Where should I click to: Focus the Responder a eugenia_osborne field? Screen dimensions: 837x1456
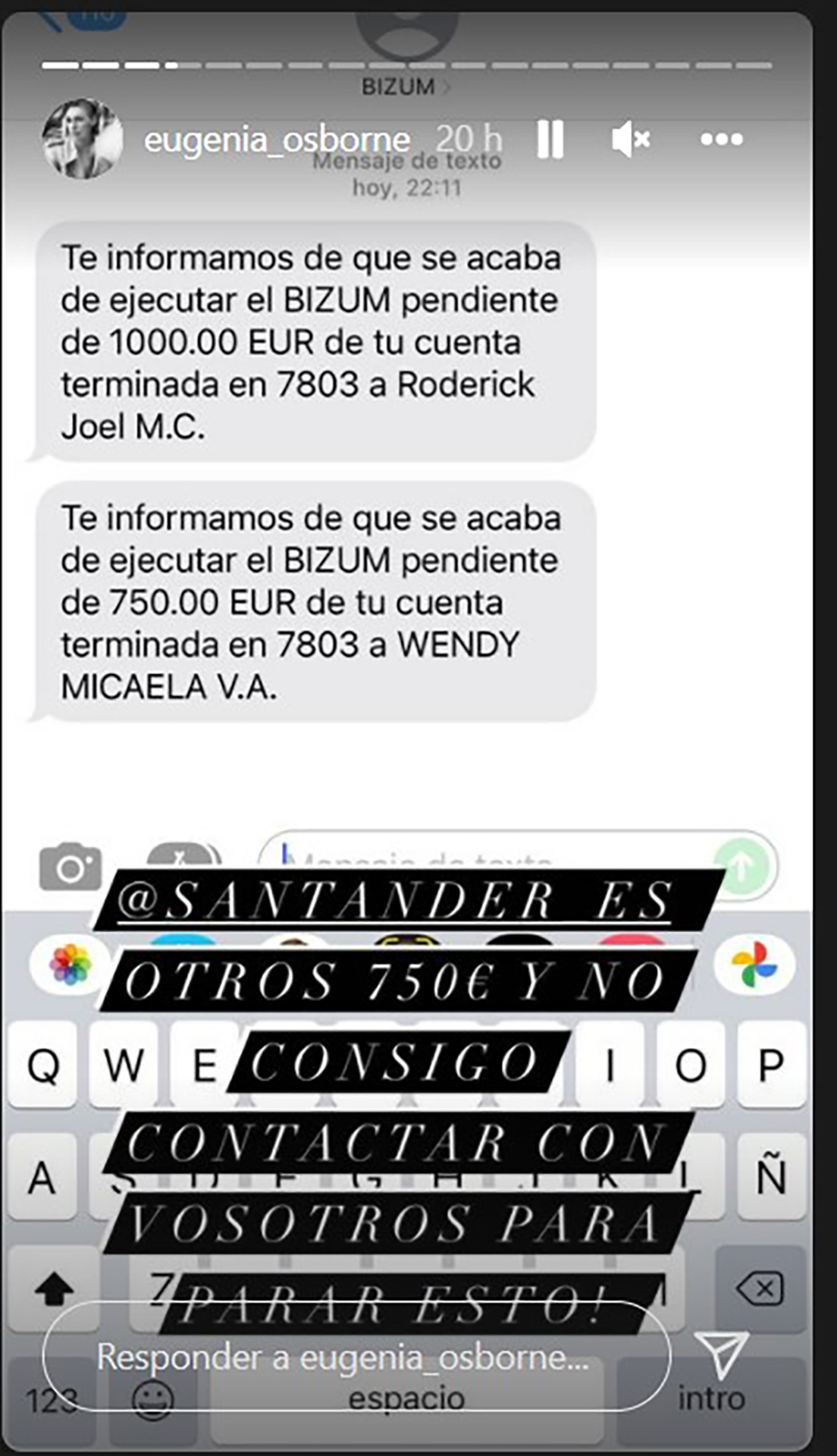pos(356,1357)
